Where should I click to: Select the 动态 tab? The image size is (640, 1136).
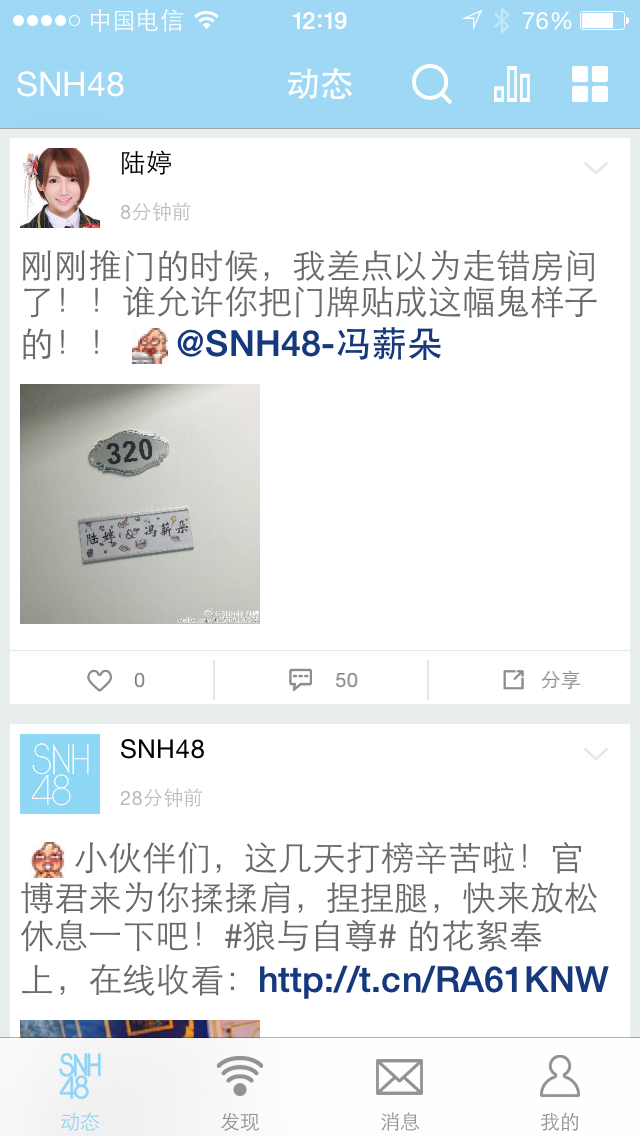click(x=80, y=1088)
